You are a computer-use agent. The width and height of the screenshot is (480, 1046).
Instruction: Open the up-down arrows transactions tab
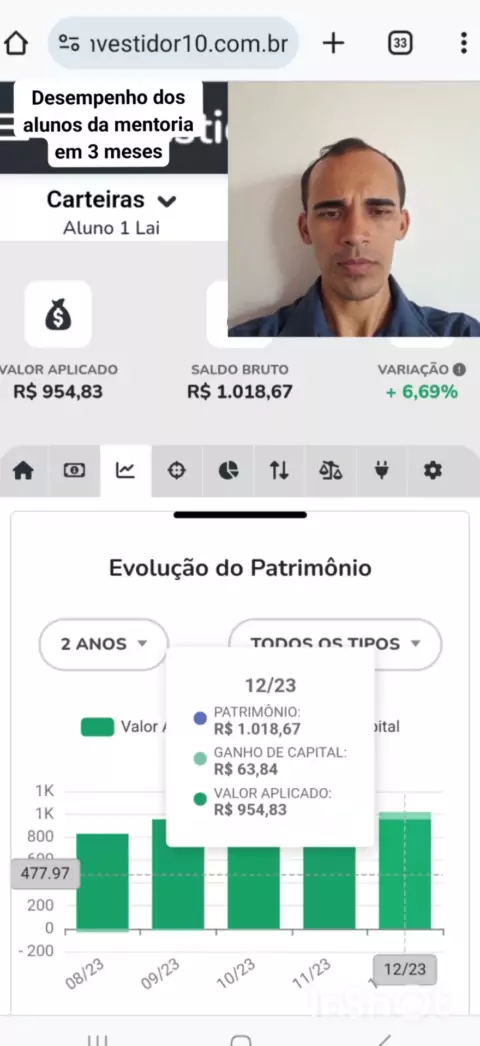coord(279,471)
